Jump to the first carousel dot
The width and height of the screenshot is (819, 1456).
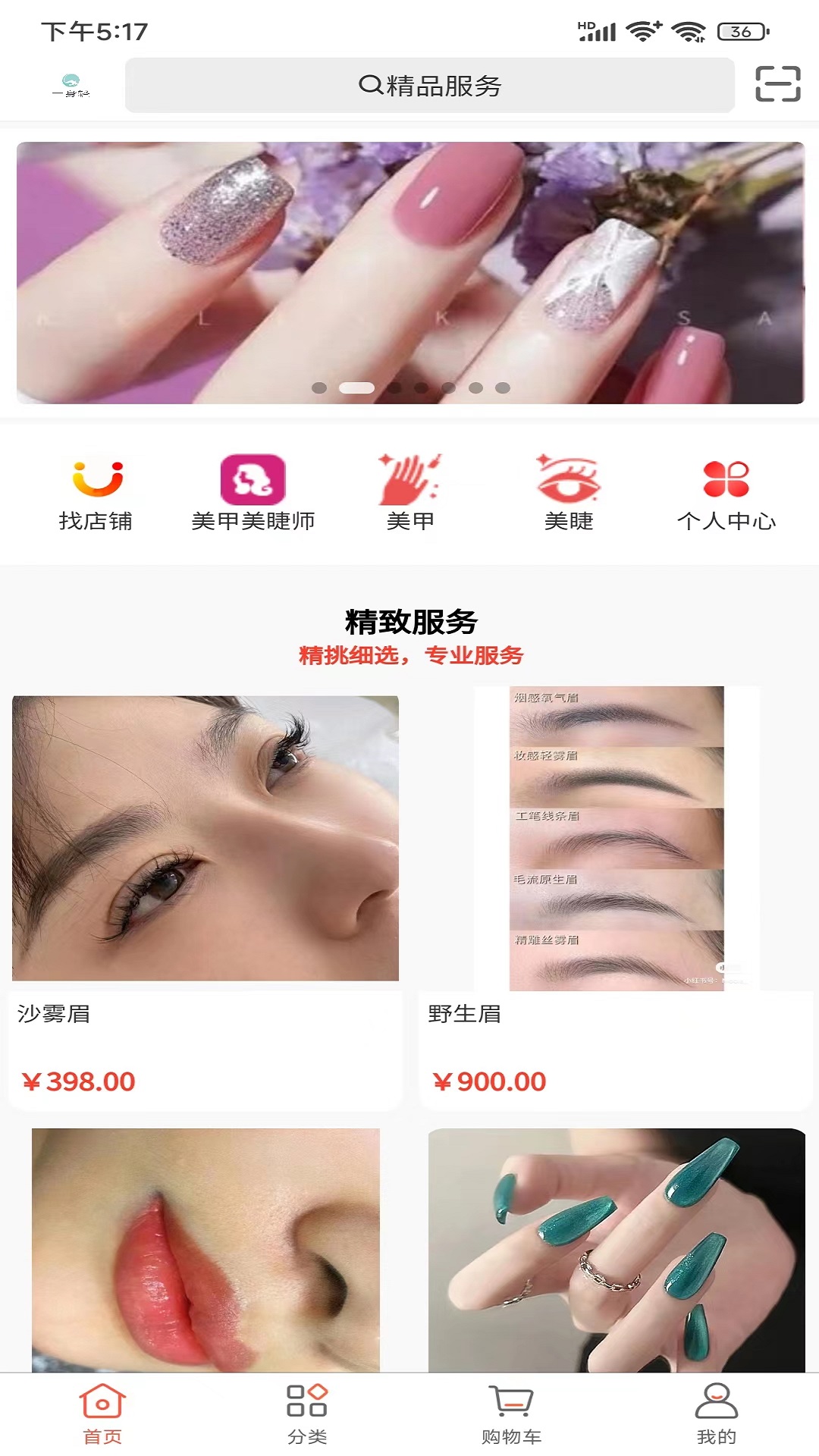(x=321, y=387)
